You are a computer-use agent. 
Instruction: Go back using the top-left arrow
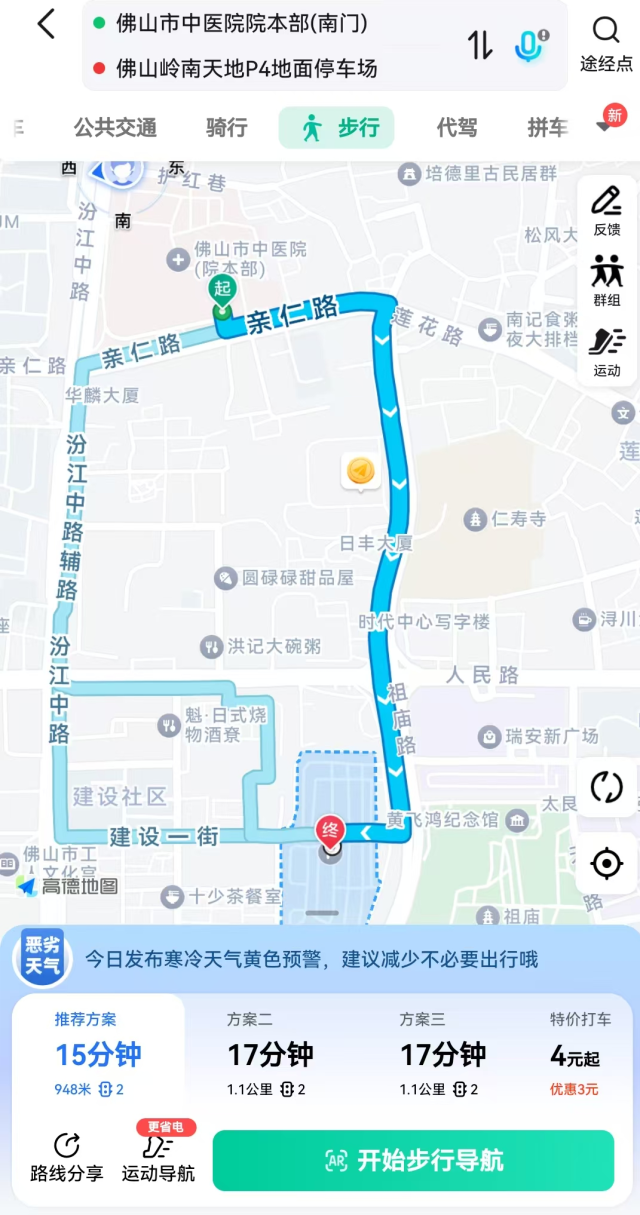click(46, 24)
